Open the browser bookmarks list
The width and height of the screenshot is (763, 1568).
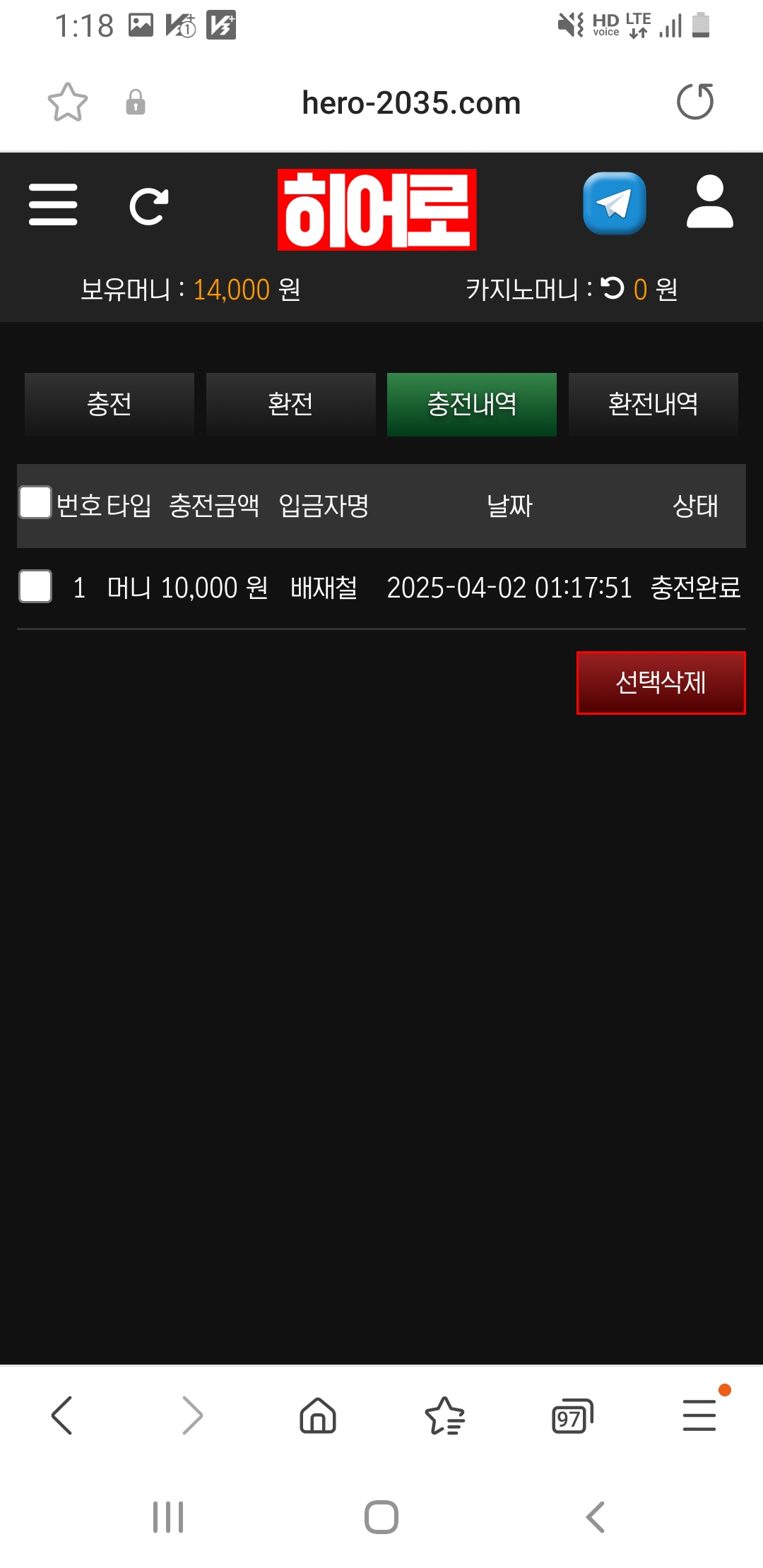(444, 1415)
